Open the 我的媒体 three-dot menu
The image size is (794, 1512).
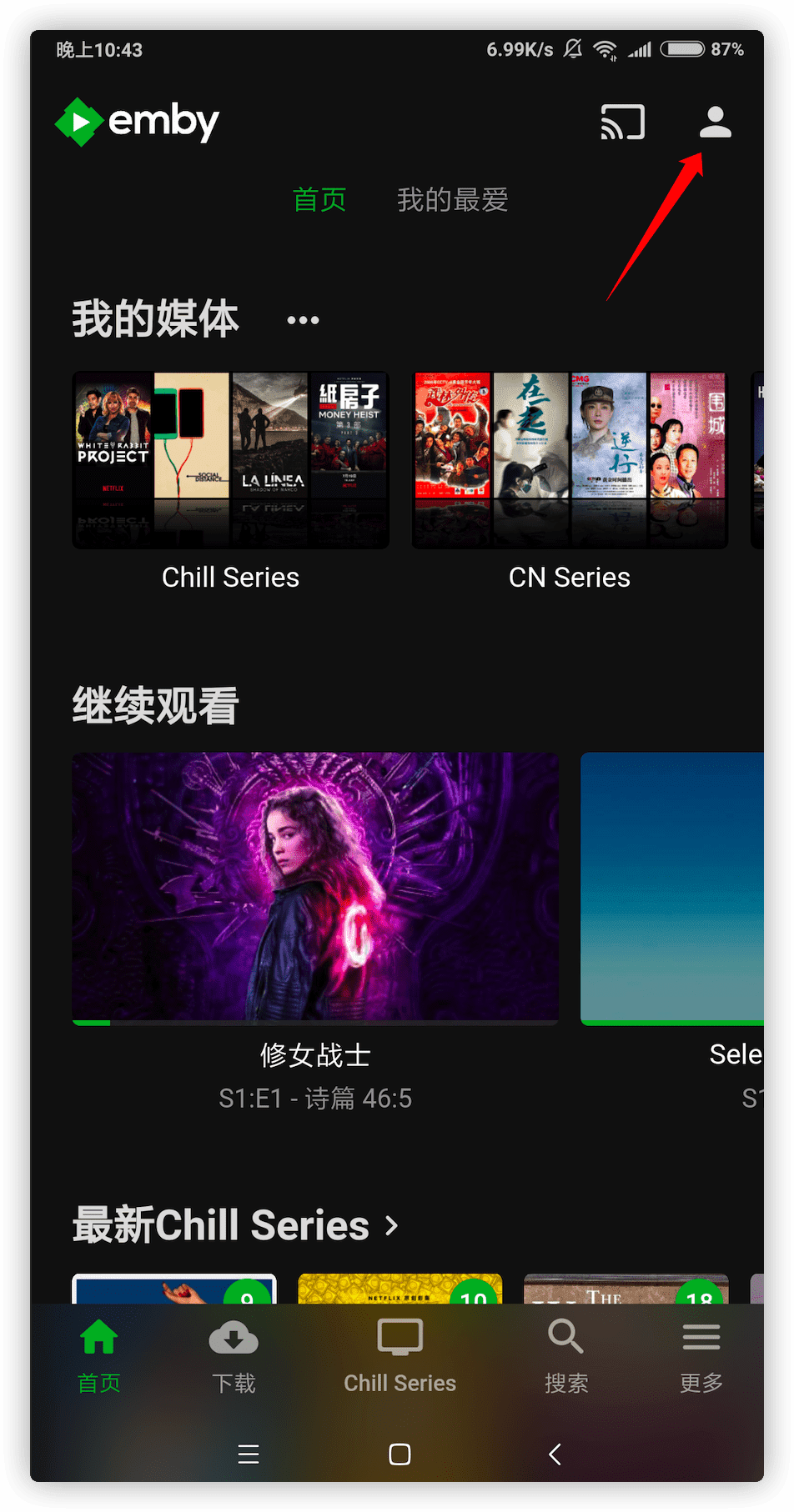pyautogui.click(x=303, y=320)
